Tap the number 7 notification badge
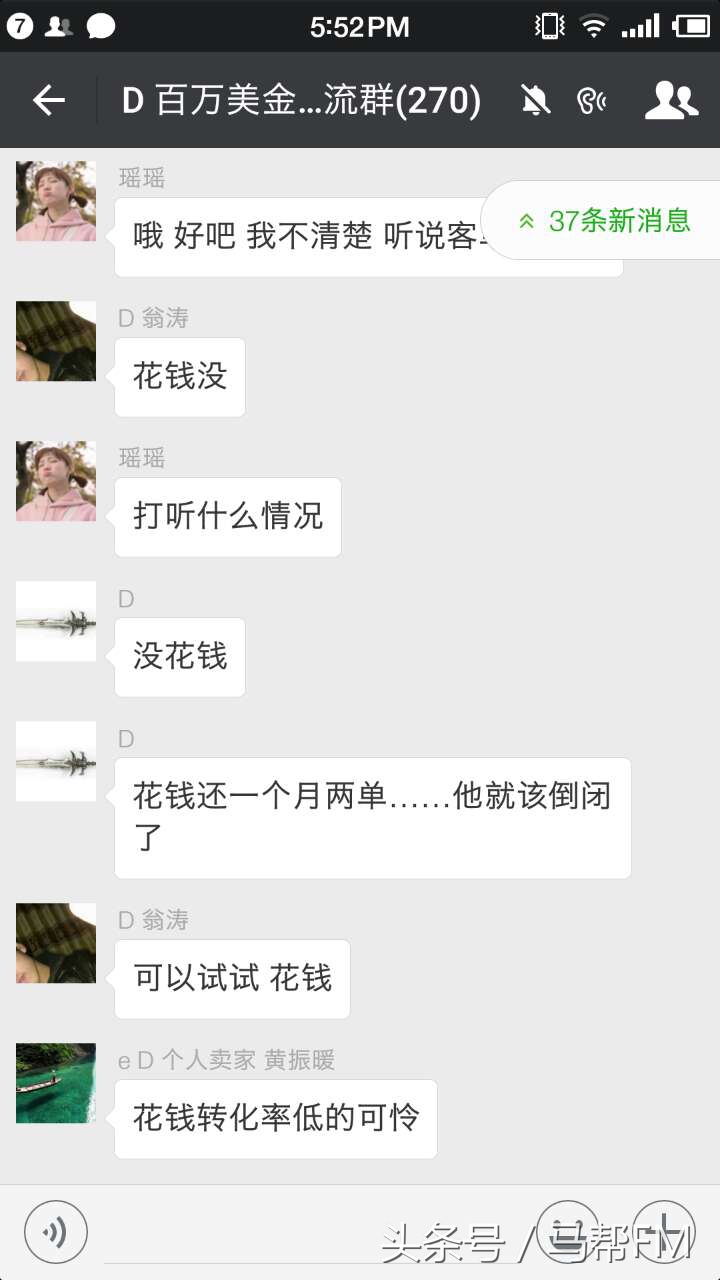 pyautogui.click(x=22, y=25)
